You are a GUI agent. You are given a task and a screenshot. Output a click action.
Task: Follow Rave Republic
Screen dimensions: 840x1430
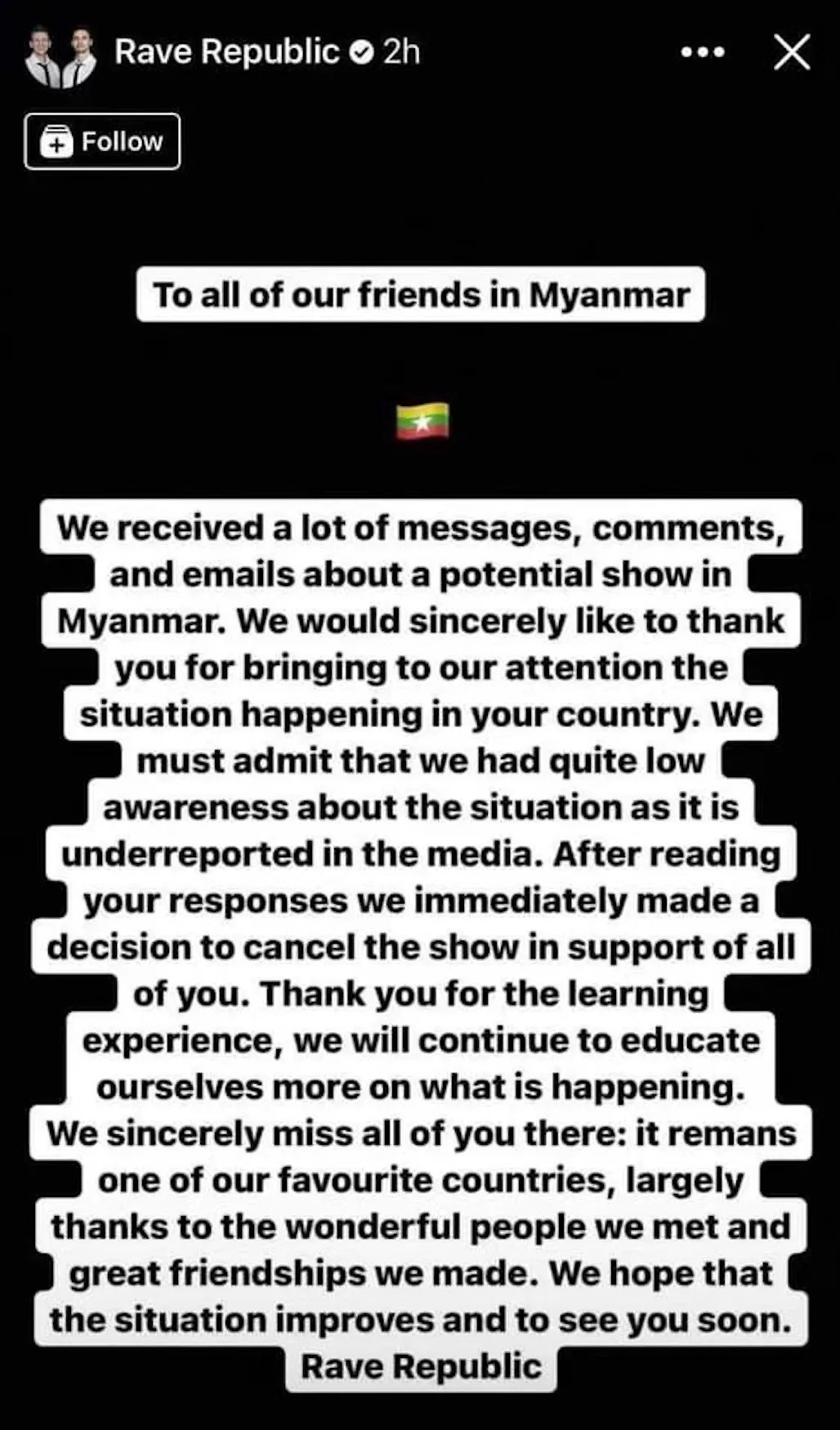tap(102, 141)
